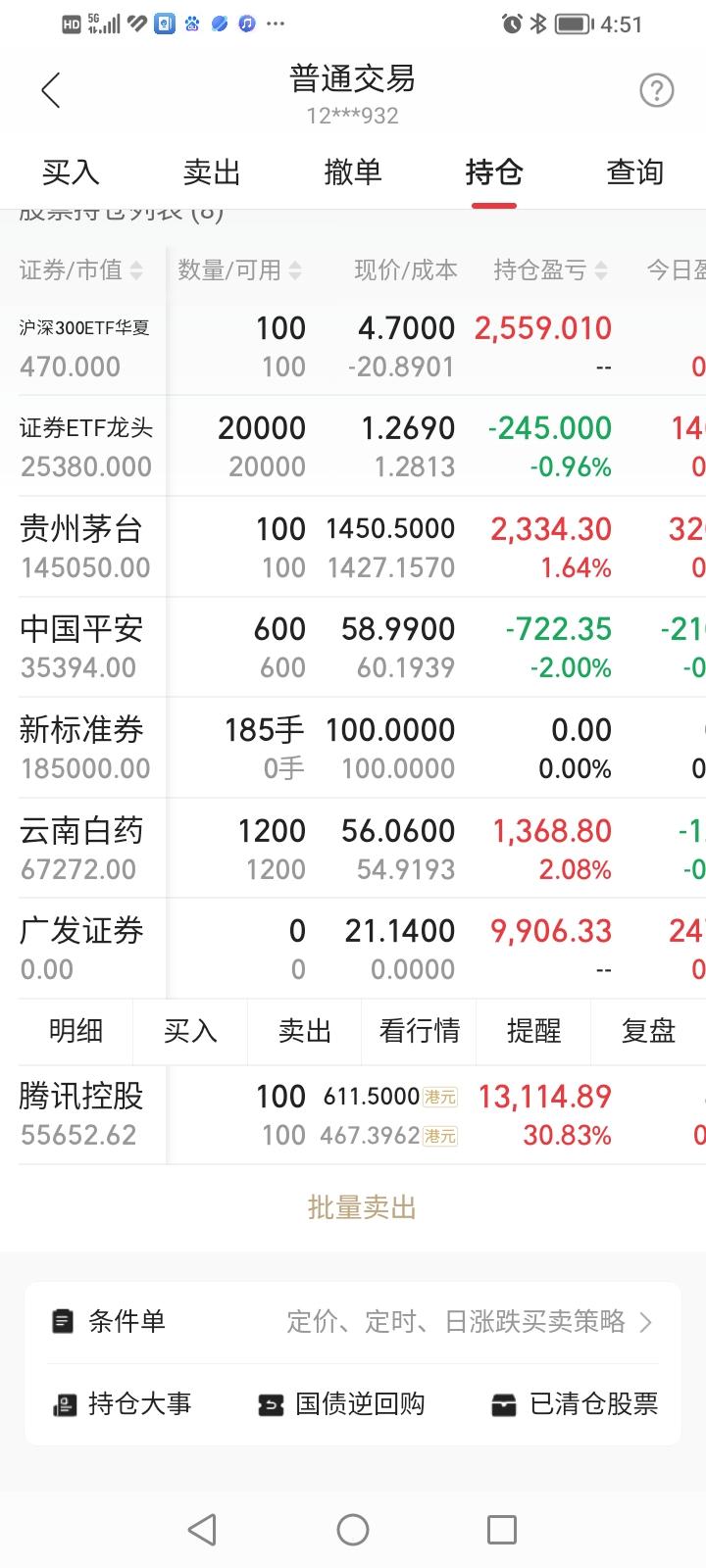
Task: Tap the 批量卖出 button
Action: click(x=362, y=1207)
